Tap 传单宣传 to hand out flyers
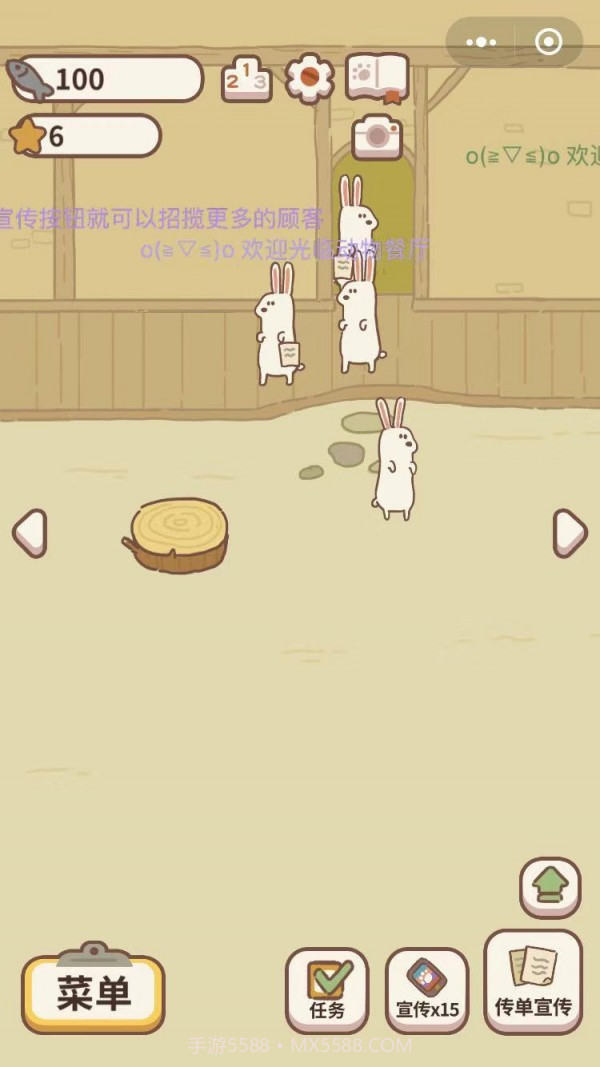This screenshot has width=600, height=1067. (533, 982)
